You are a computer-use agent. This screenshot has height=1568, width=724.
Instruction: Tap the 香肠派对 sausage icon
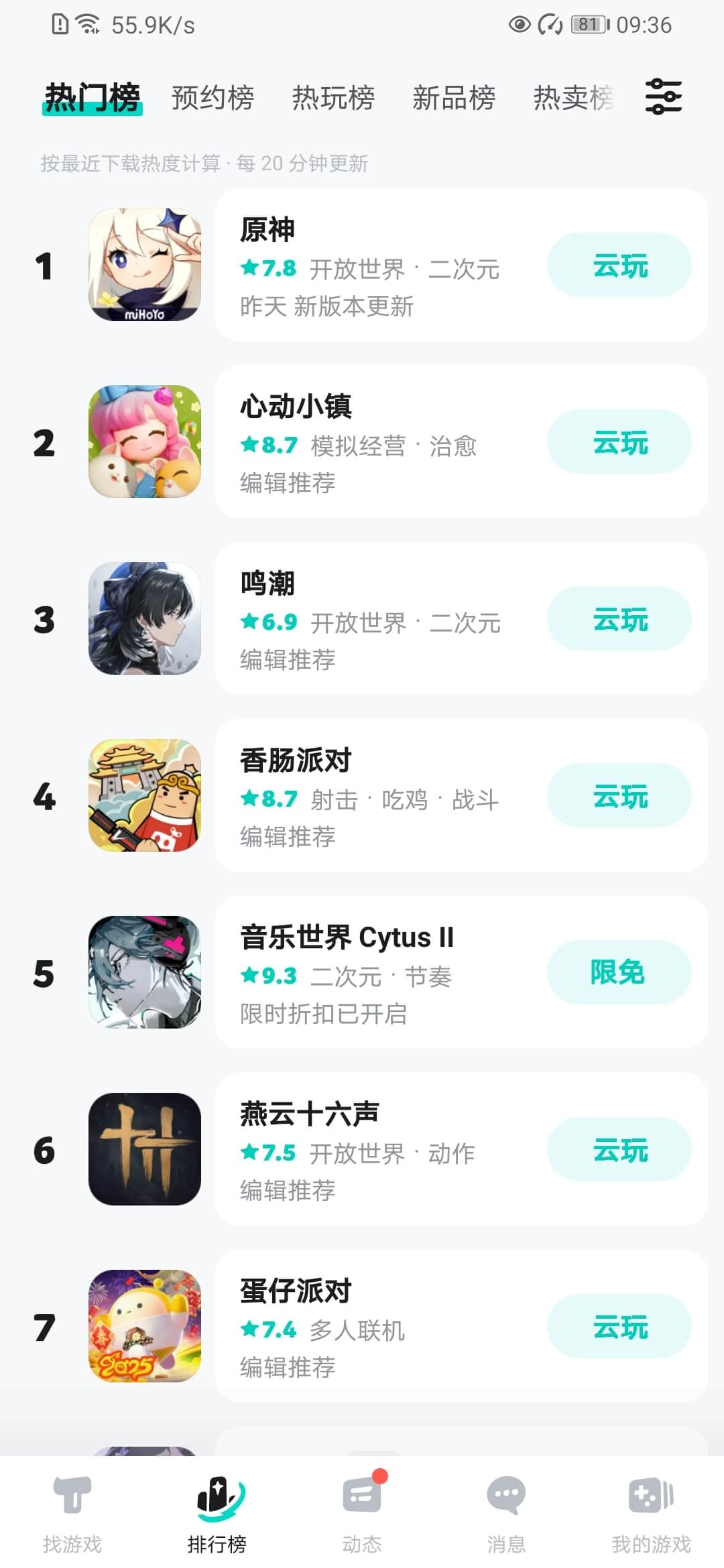[144, 795]
